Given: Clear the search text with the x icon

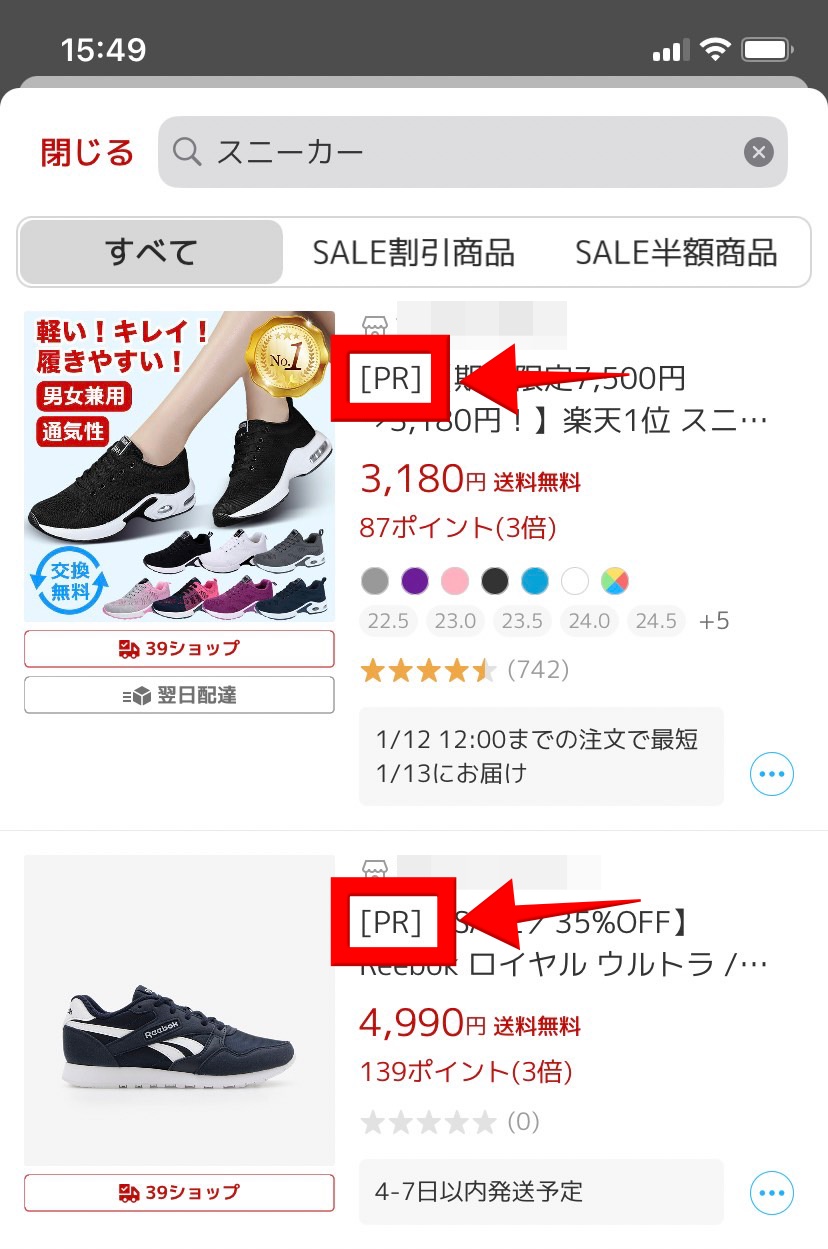Looking at the screenshot, I should pyautogui.click(x=758, y=152).
